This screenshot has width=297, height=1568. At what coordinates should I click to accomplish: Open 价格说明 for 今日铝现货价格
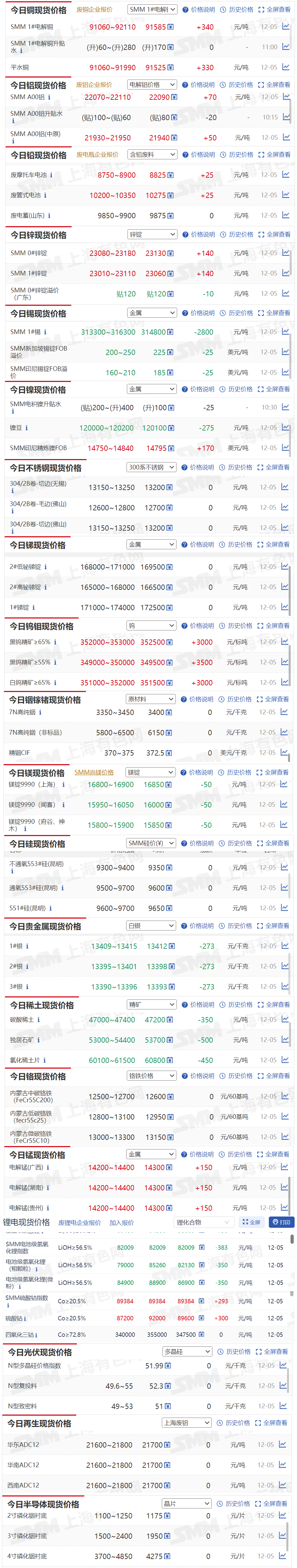point(198,85)
